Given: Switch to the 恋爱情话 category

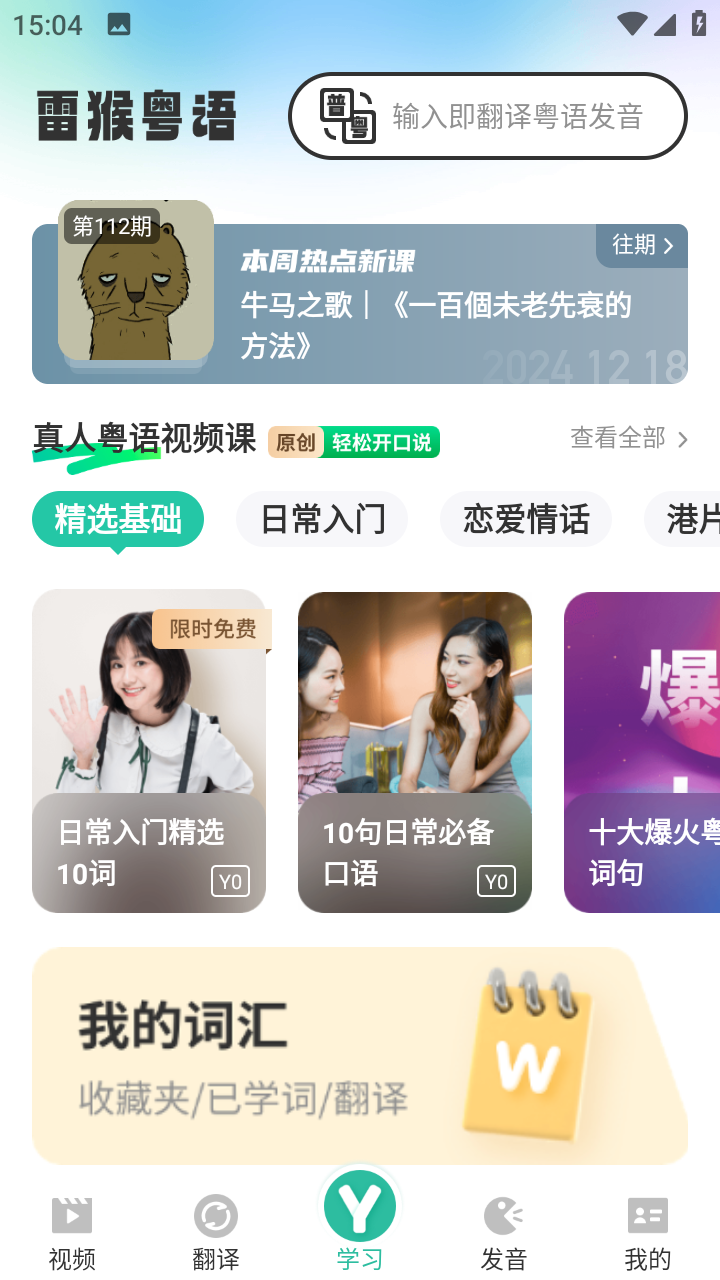Looking at the screenshot, I should click(x=526, y=520).
